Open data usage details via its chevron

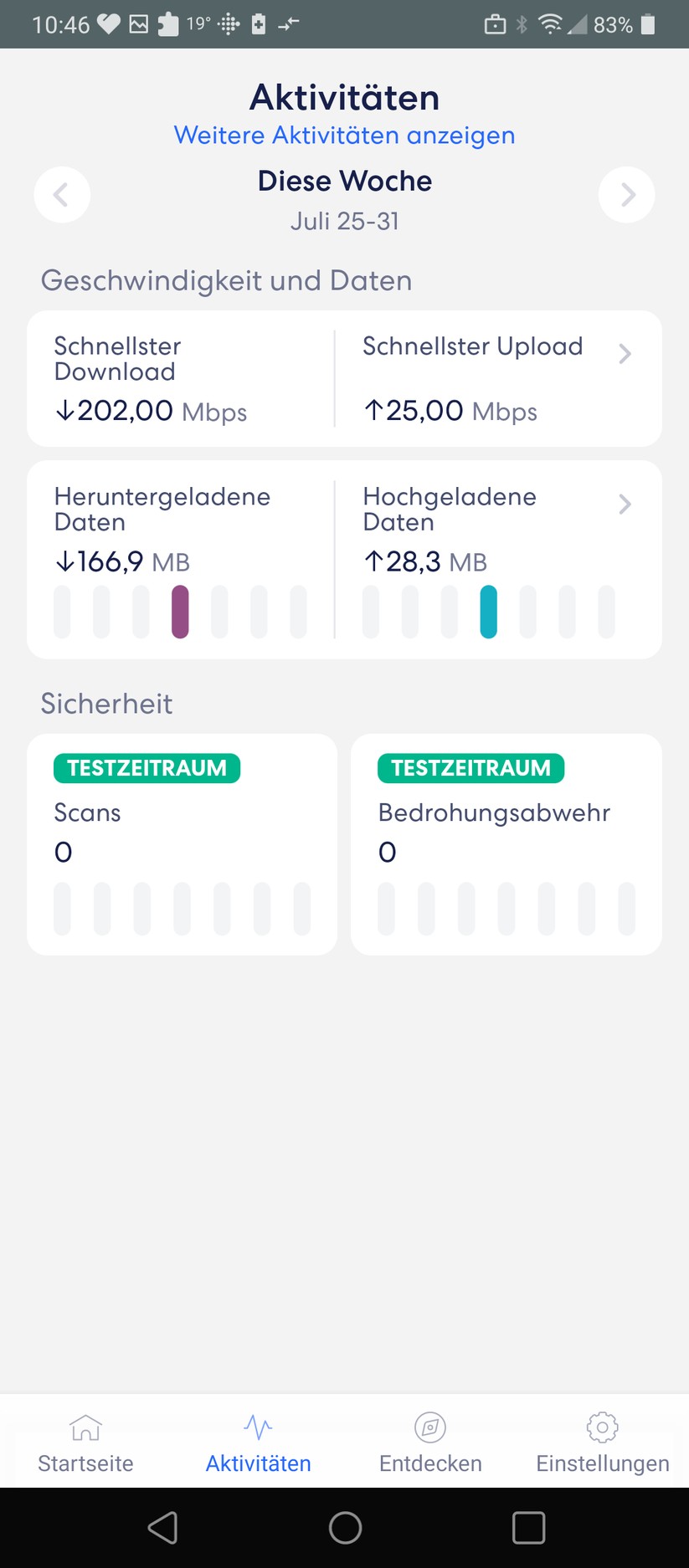pyautogui.click(x=624, y=504)
